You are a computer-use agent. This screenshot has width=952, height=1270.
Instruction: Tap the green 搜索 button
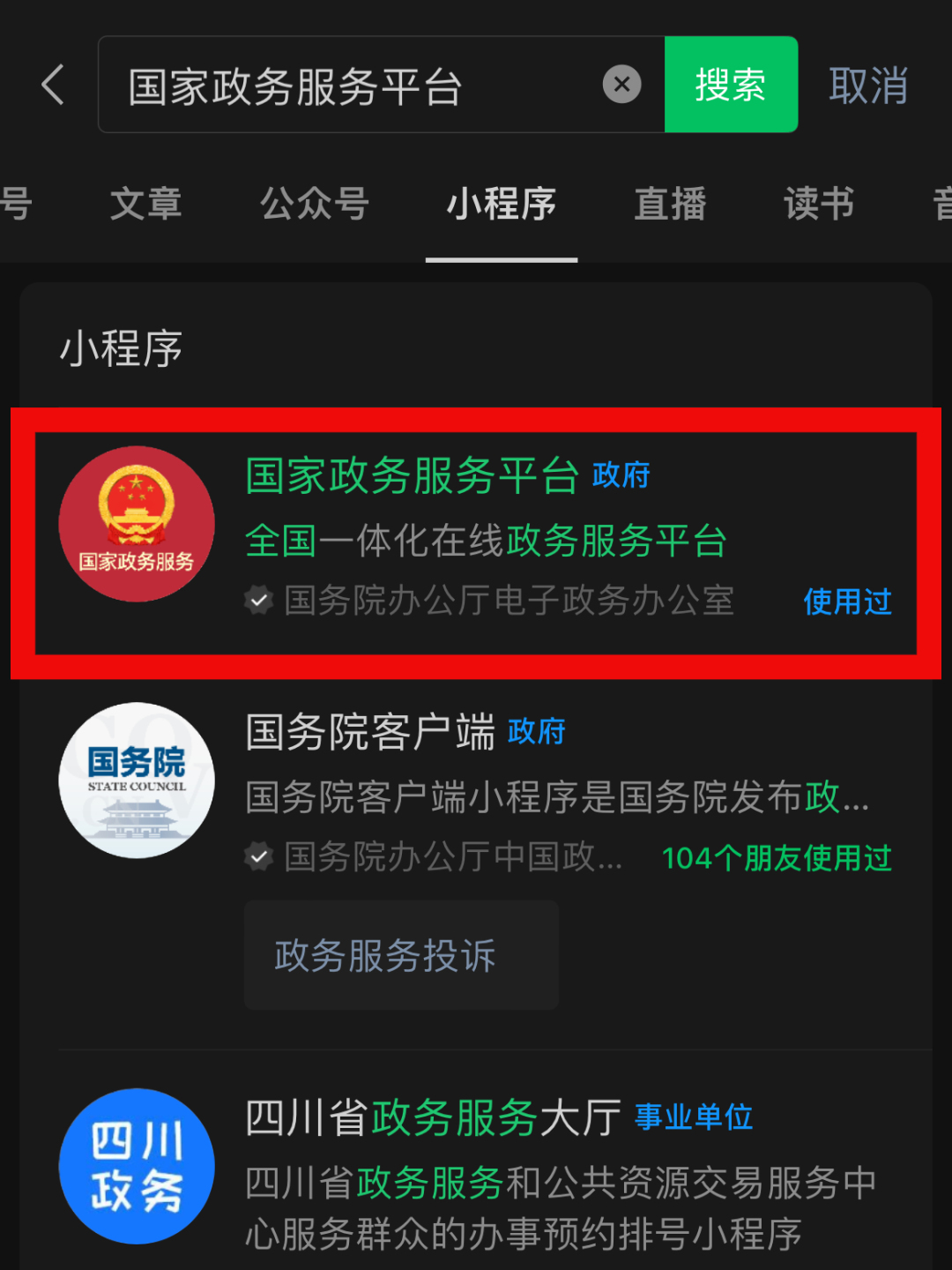click(731, 85)
